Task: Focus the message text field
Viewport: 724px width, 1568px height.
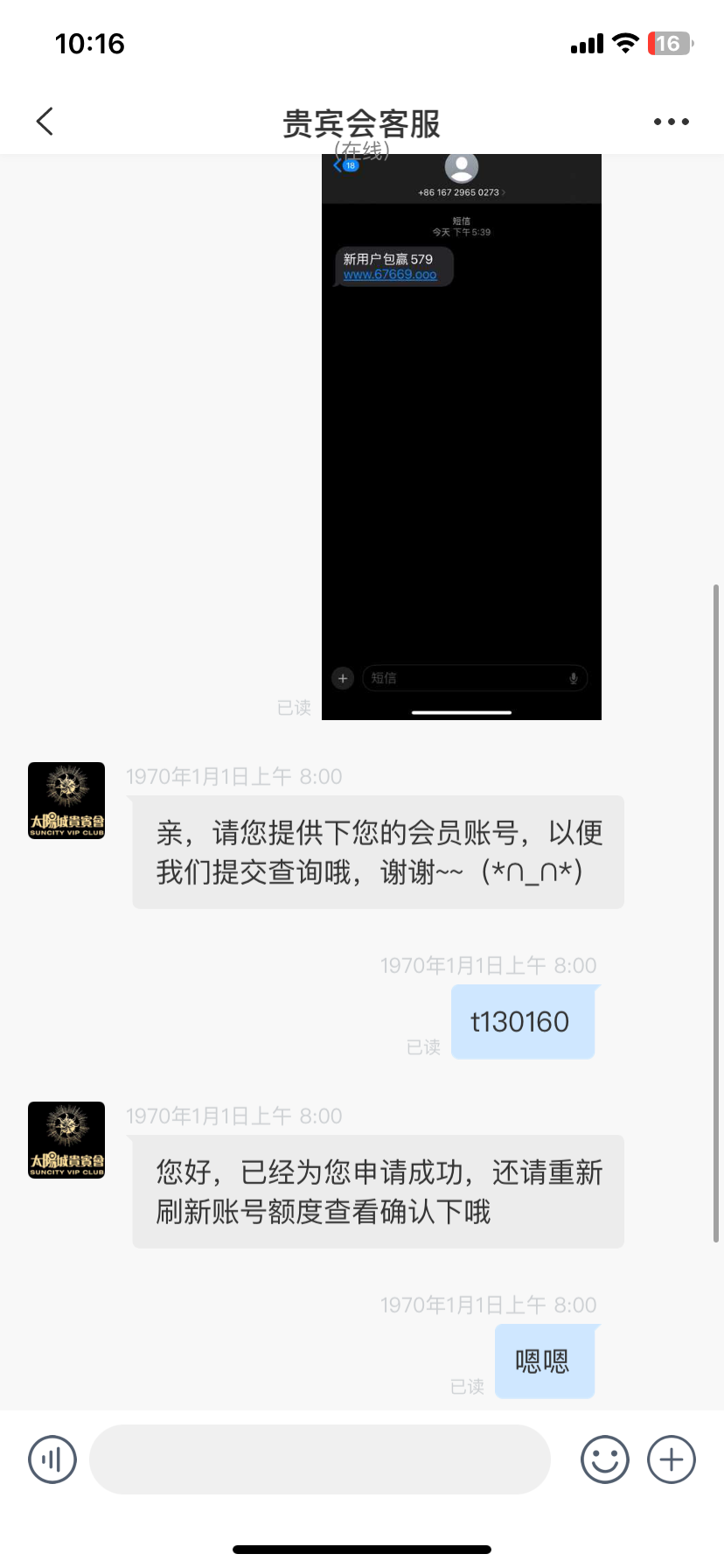Action: point(319,1459)
